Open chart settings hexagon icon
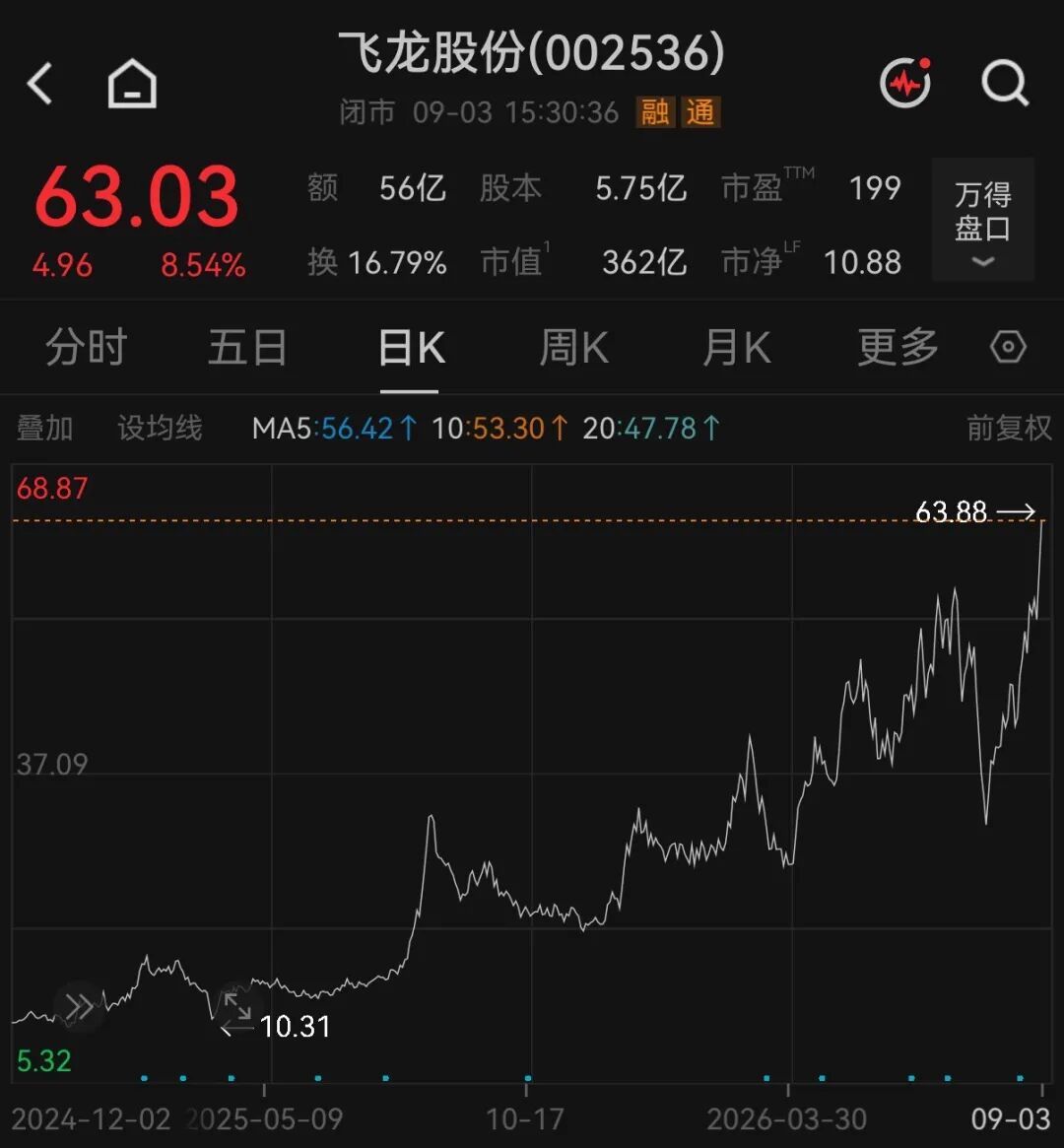 [x=1009, y=346]
